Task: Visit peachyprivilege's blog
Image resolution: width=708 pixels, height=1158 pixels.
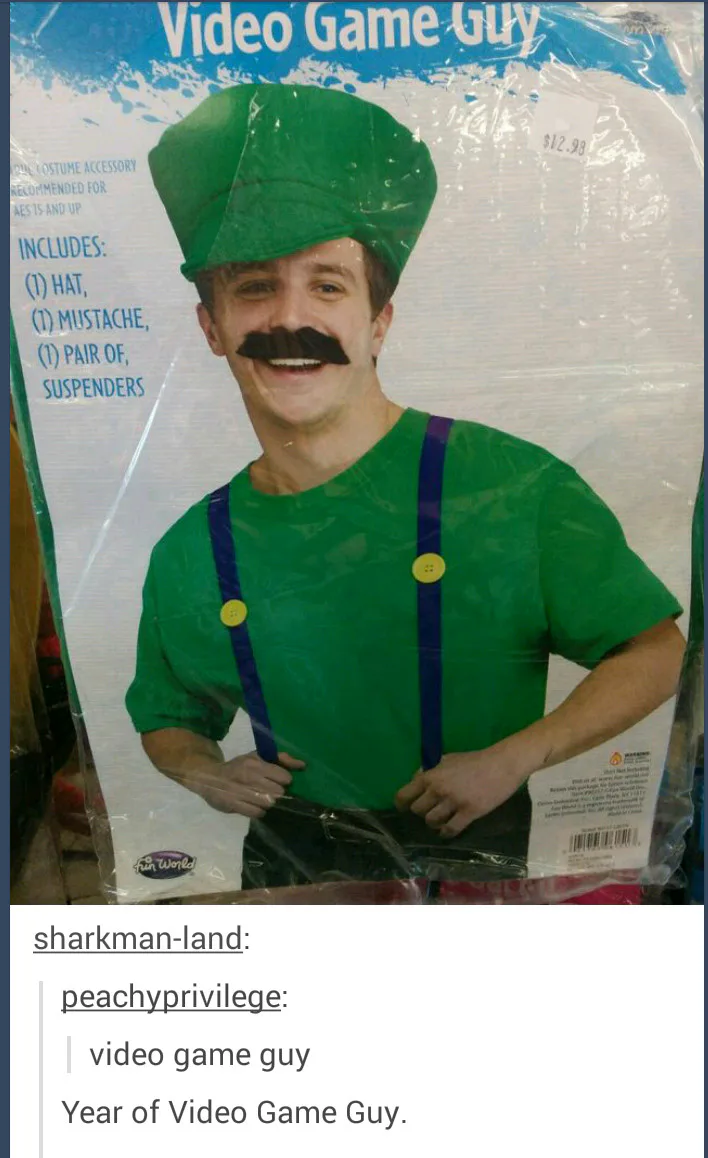Action: 170,996
